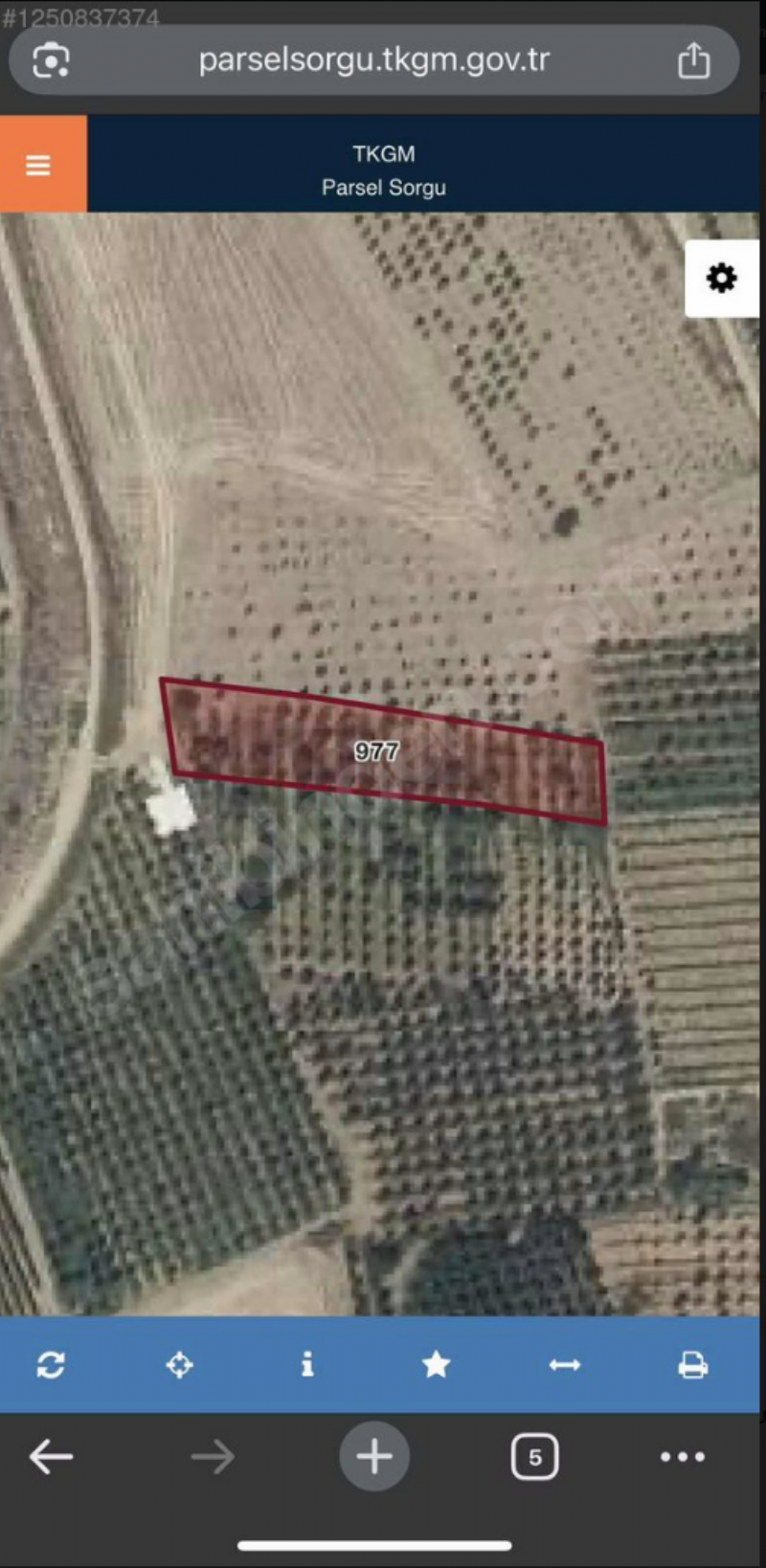
Task: Show parcel info with the i icon
Action: coord(307,1364)
